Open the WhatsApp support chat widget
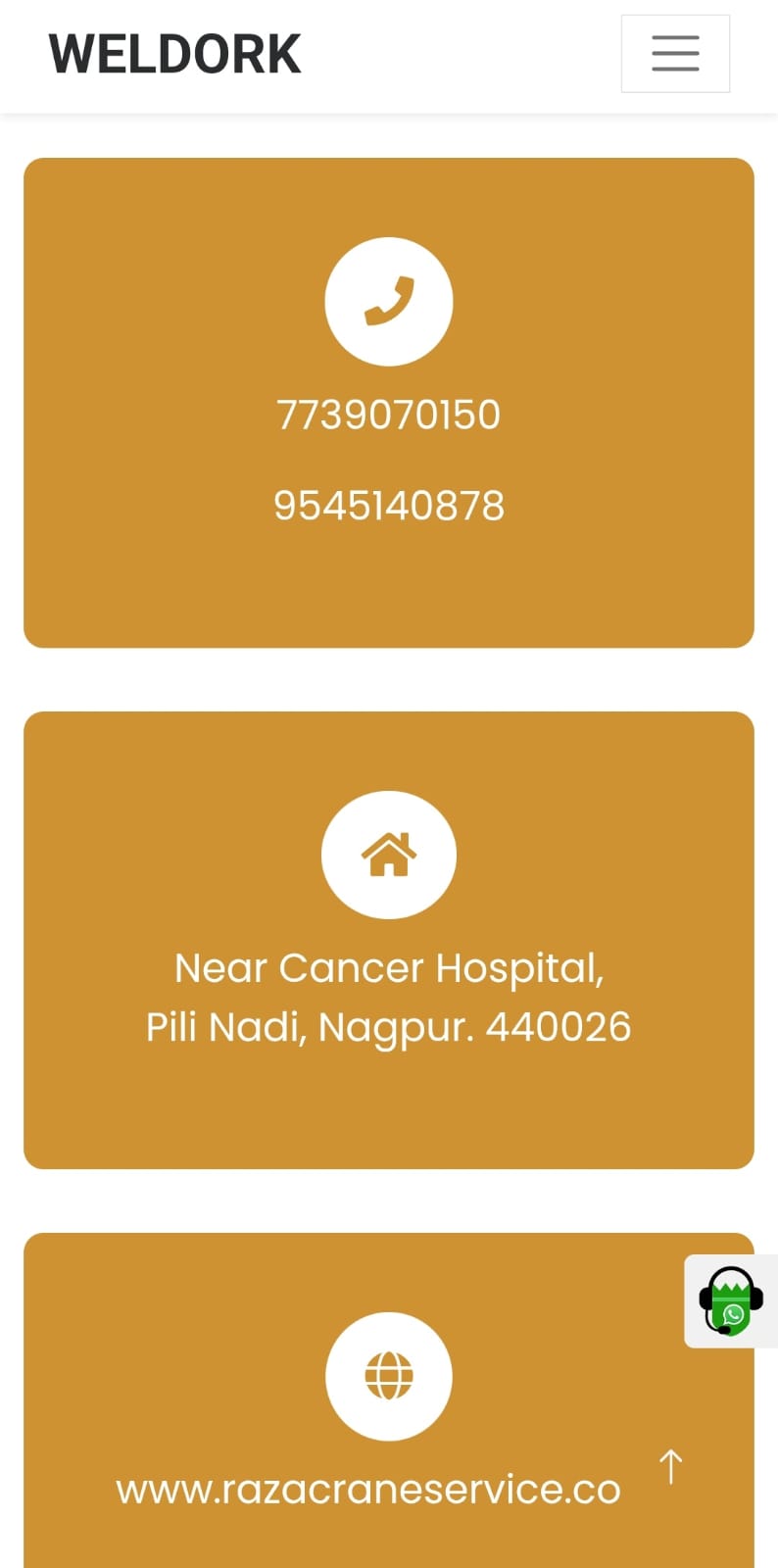Screen dimensions: 778x1568 731,1300
